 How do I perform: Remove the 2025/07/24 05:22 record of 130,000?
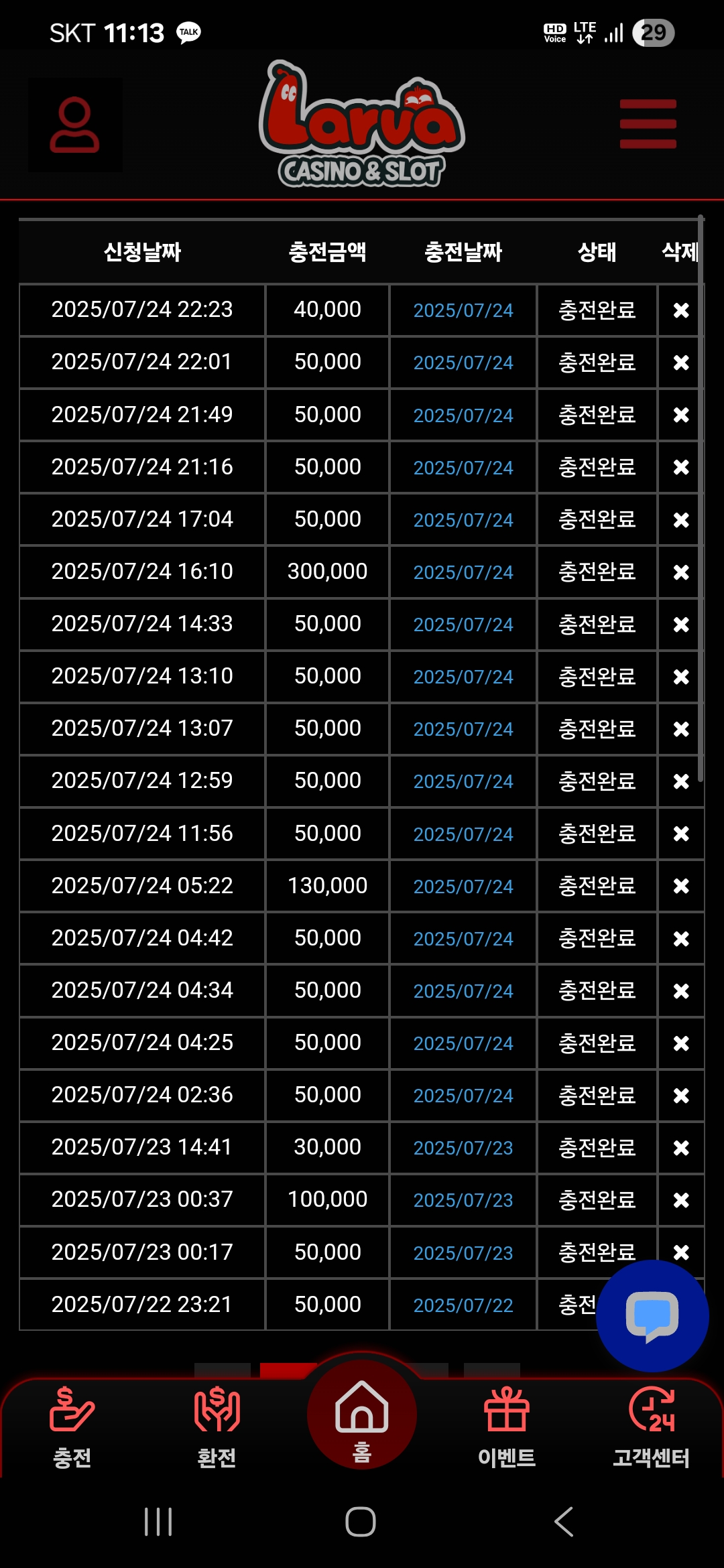[681, 886]
